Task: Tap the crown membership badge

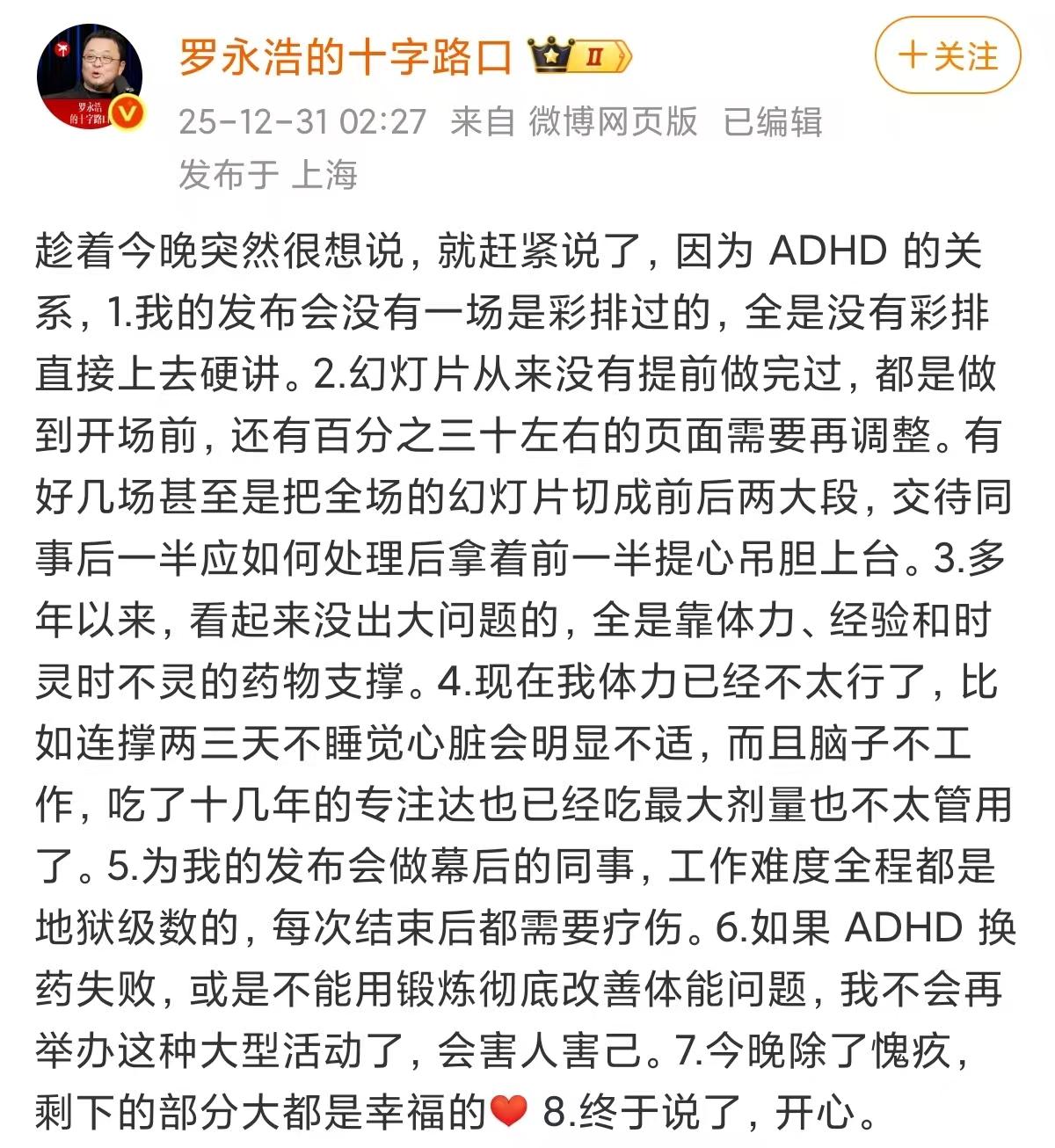Action: point(581,56)
